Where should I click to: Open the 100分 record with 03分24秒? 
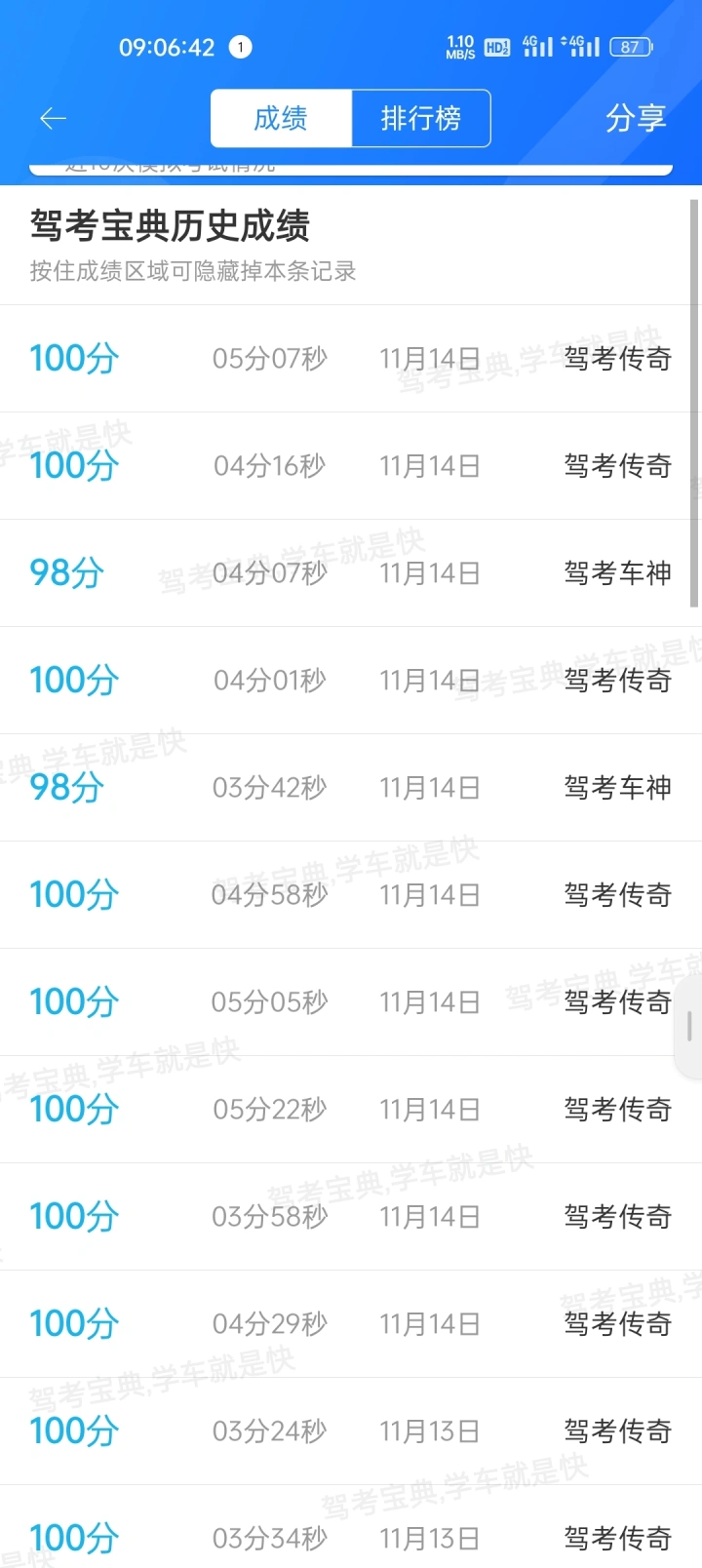tap(351, 1431)
